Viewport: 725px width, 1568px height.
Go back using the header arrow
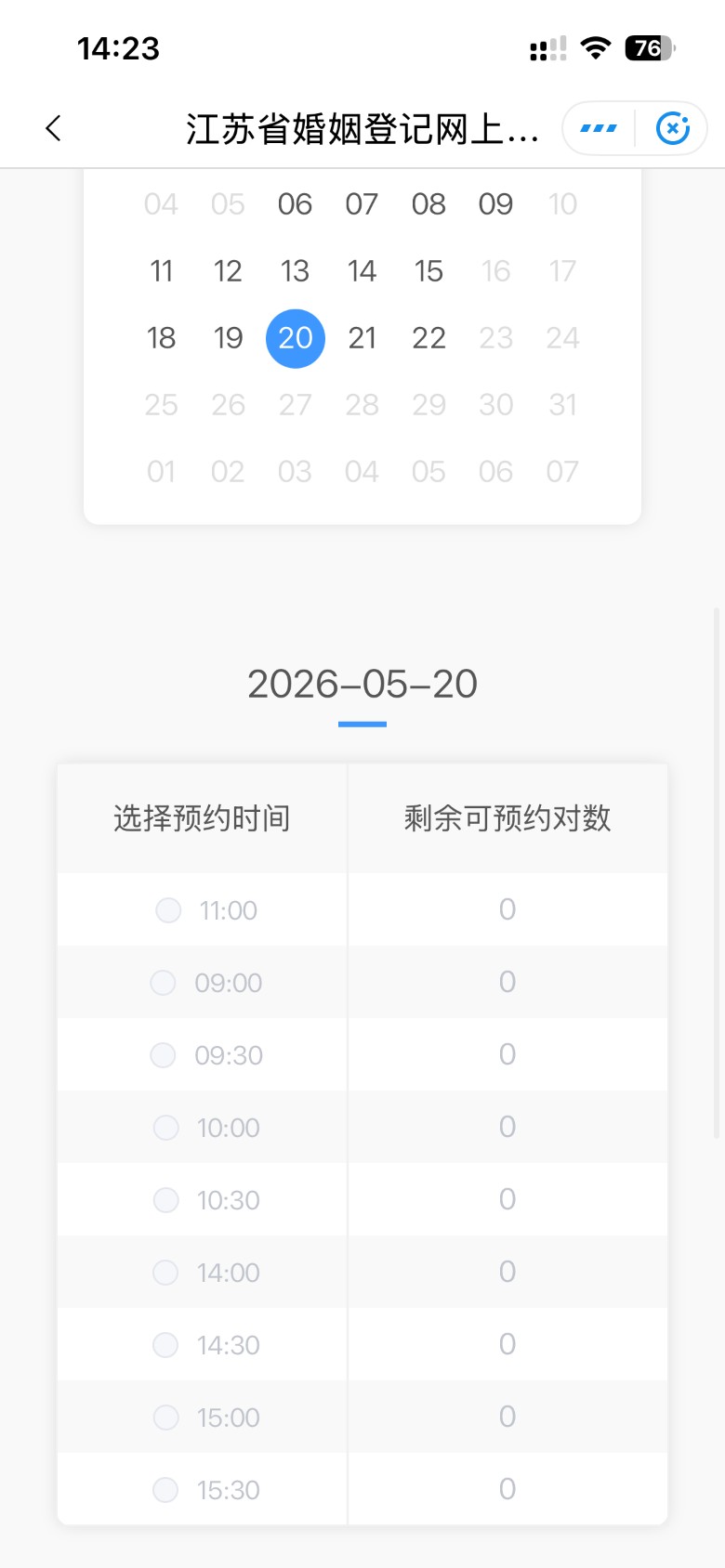(54, 128)
